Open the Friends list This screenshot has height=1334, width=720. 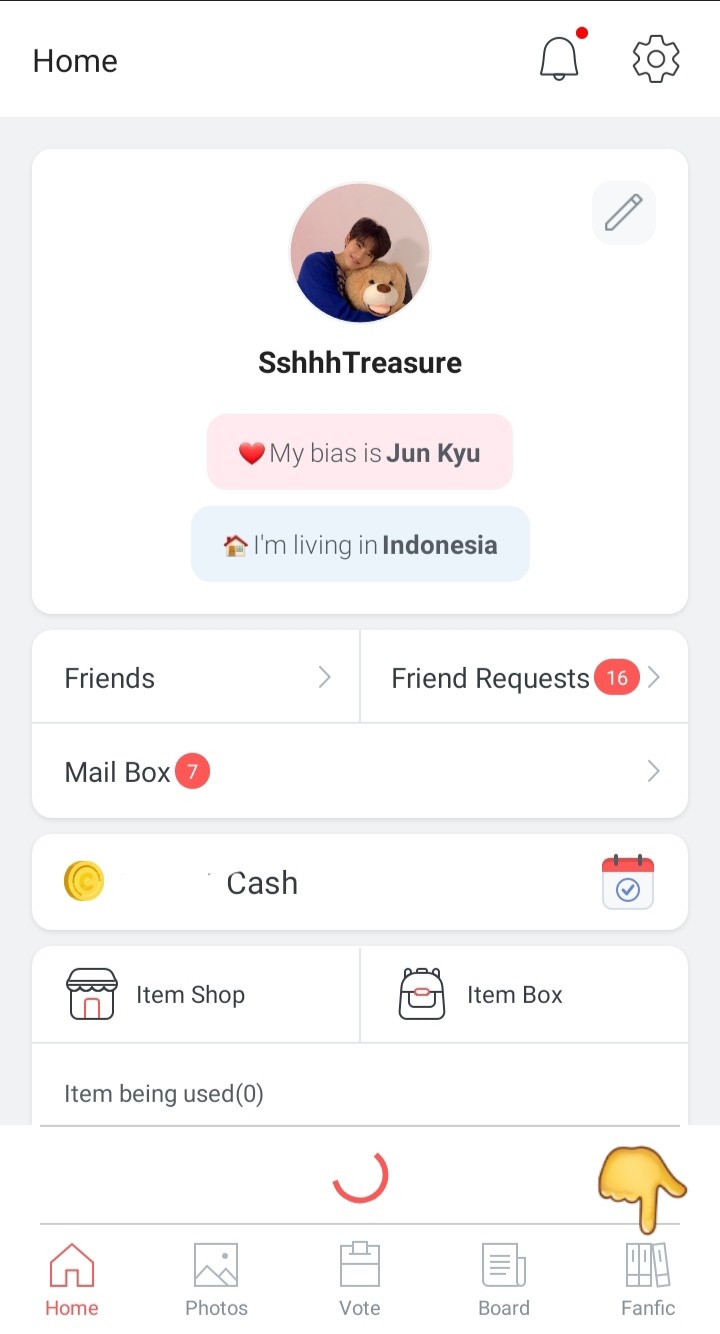(196, 678)
